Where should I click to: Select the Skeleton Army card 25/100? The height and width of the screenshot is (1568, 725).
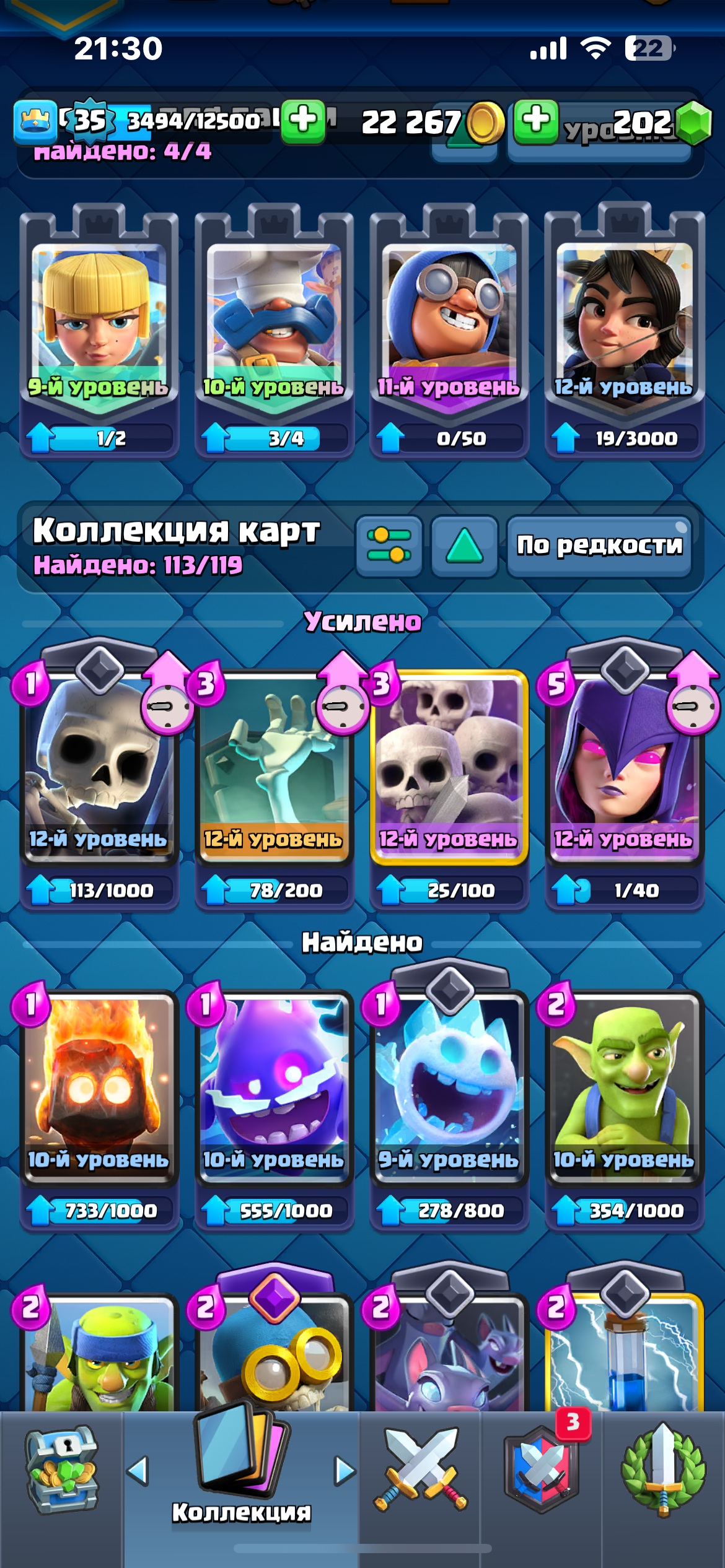point(449,768)
